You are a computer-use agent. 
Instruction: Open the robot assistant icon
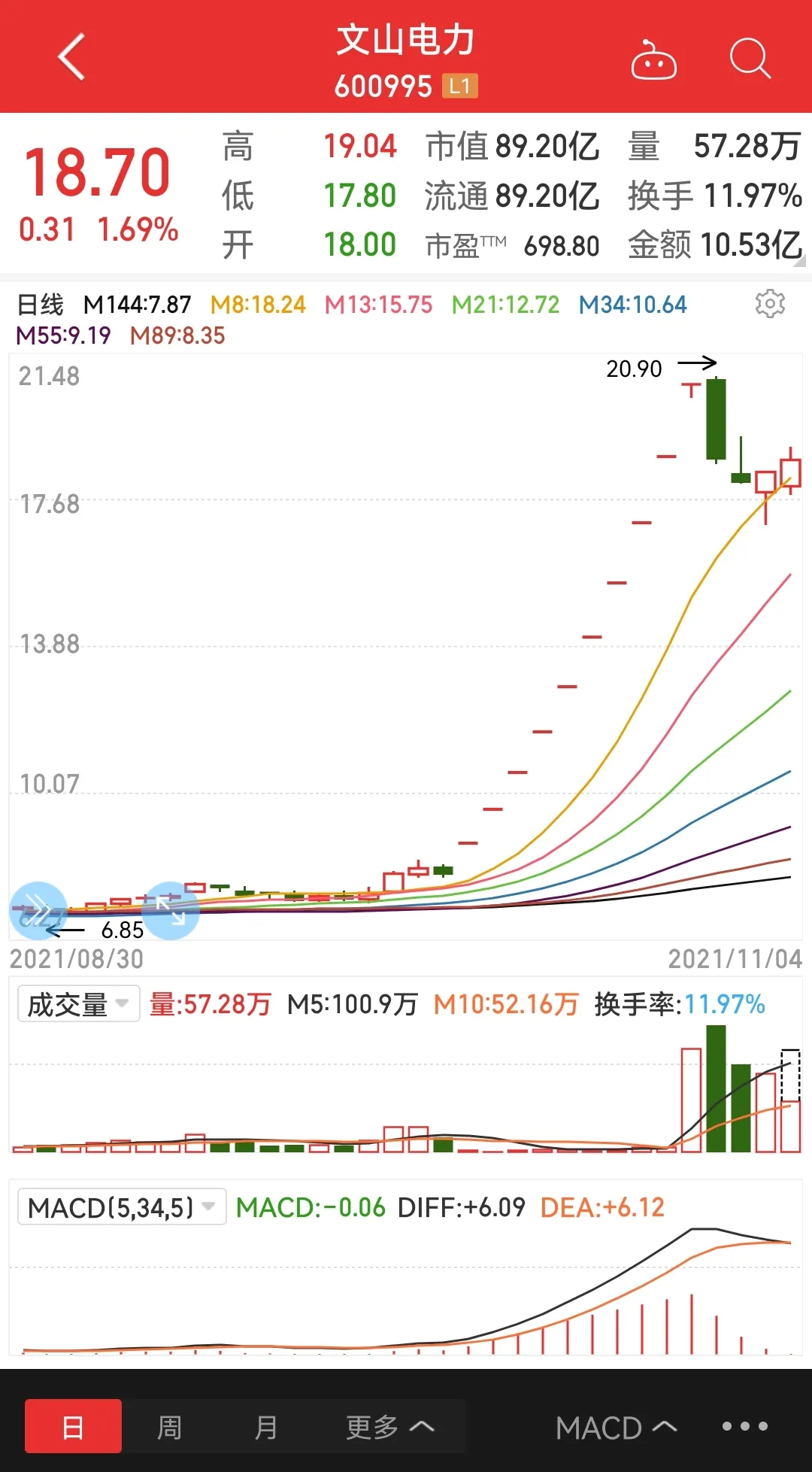(653, 59)
